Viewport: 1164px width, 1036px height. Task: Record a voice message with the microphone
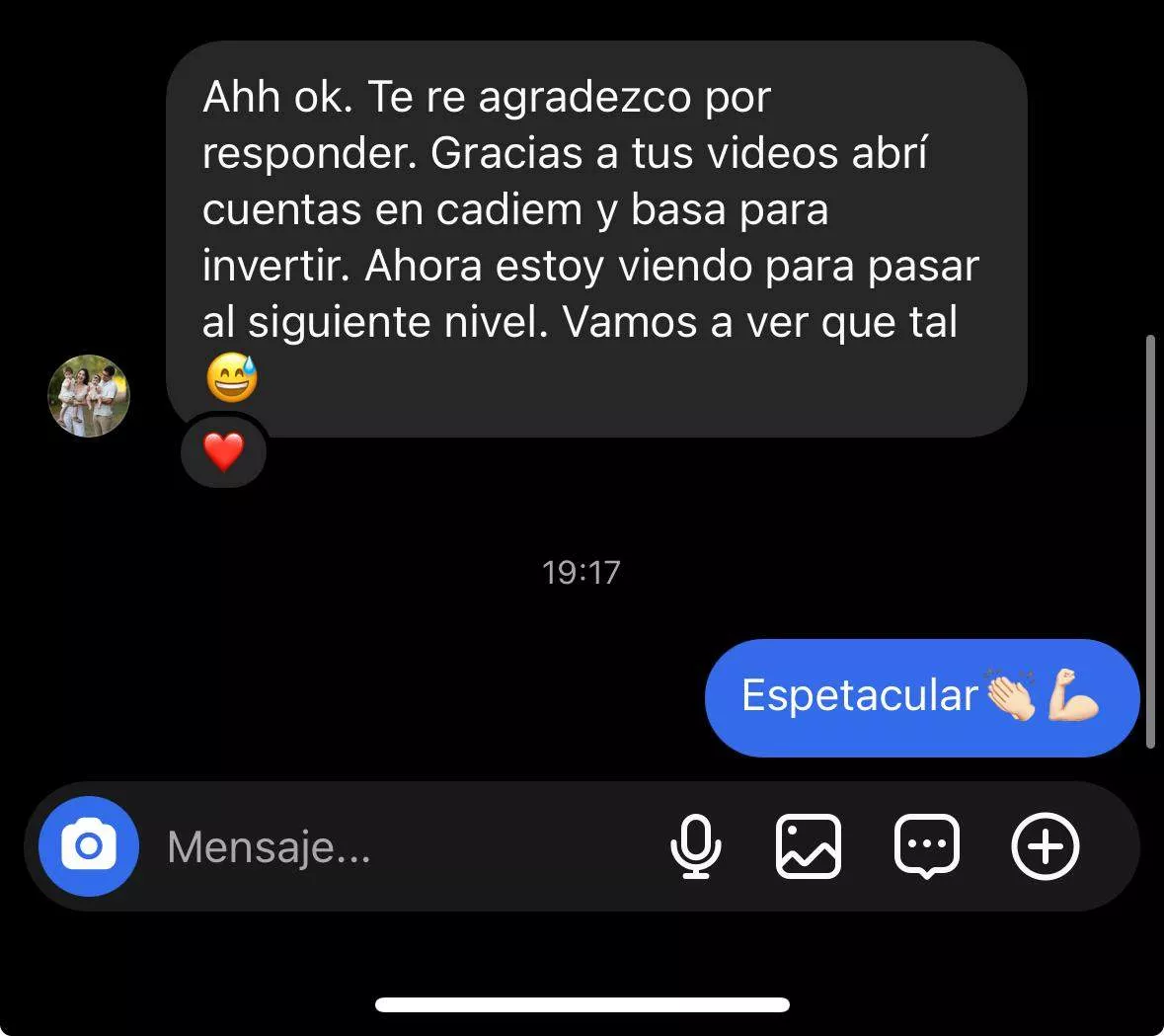tap(695, 846)
